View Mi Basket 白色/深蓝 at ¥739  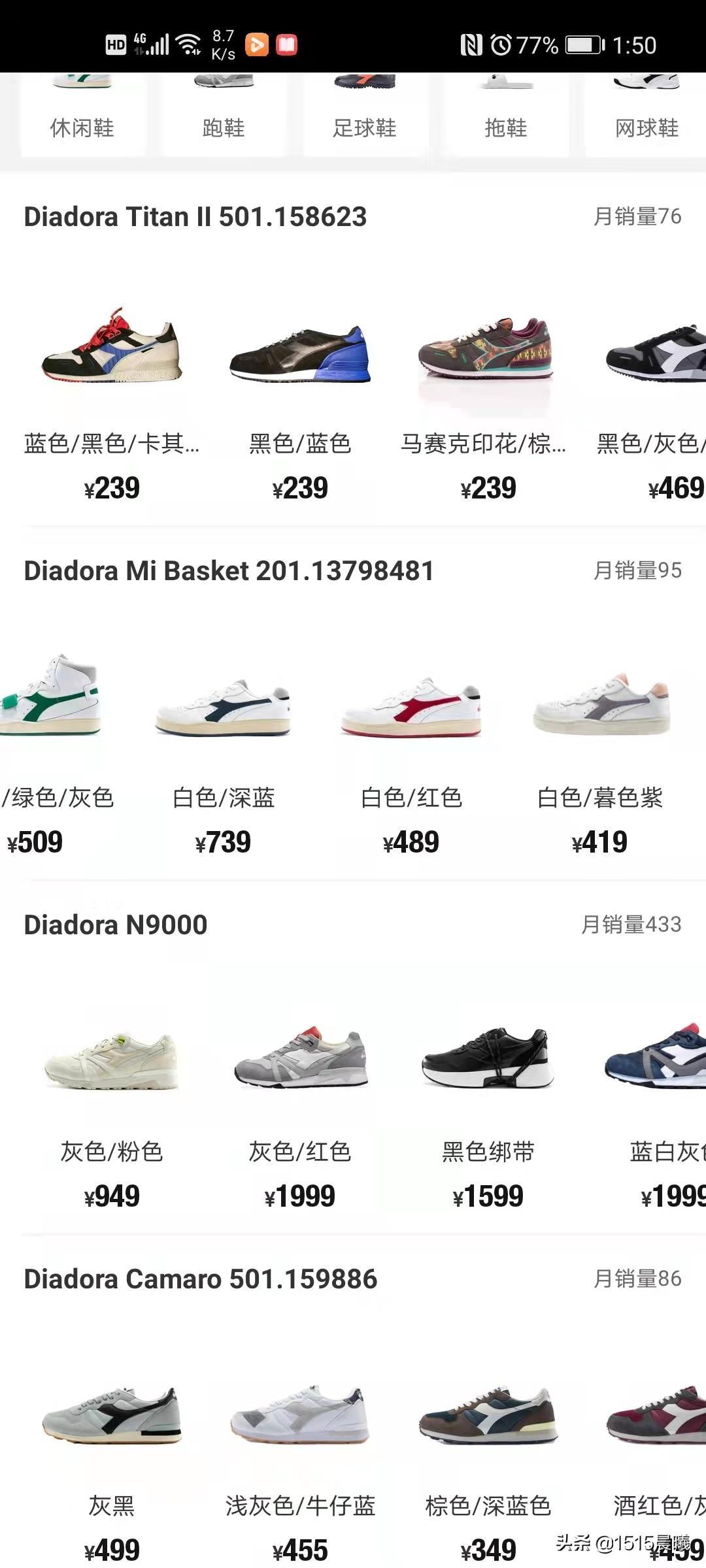tap(224, 709)
